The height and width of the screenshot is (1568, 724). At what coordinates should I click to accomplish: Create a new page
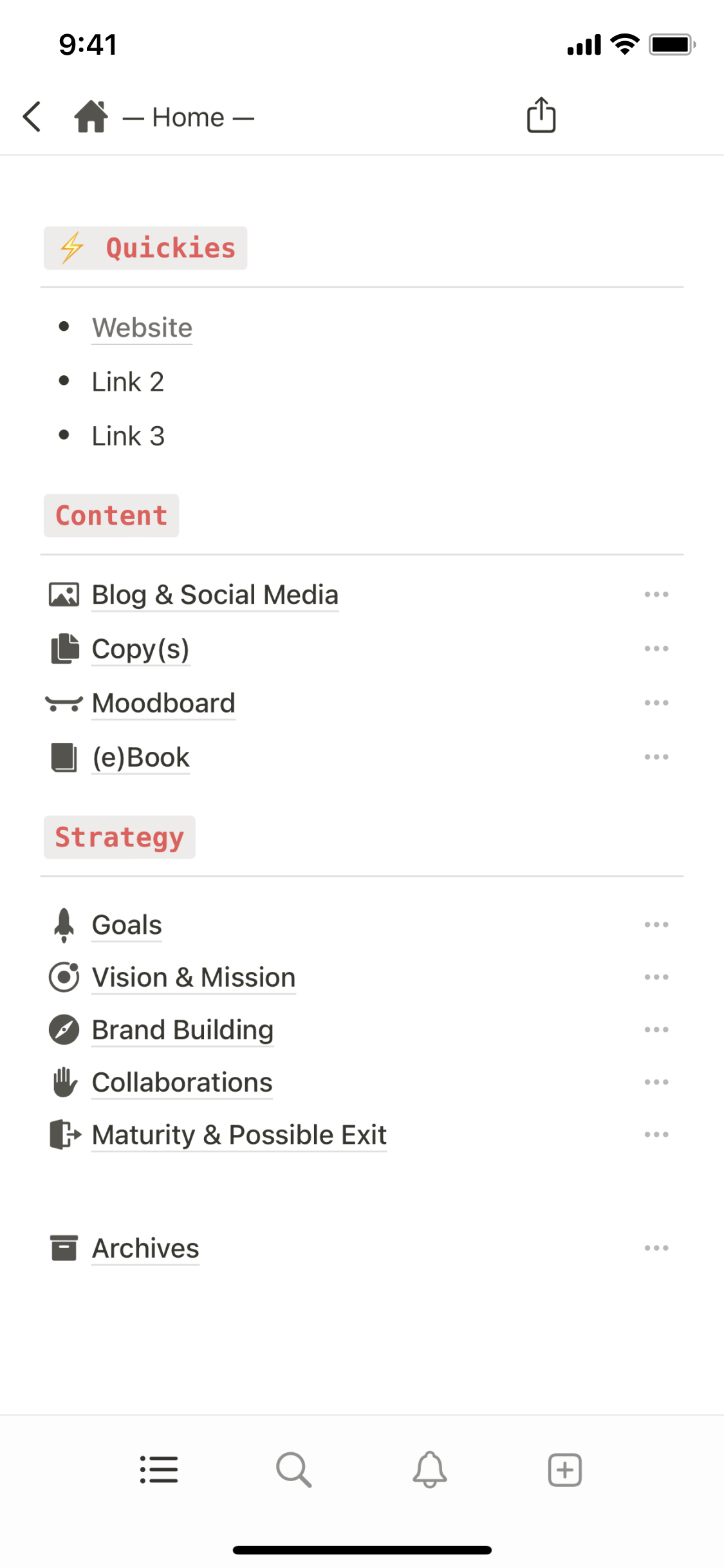[x=565, y=1470]
